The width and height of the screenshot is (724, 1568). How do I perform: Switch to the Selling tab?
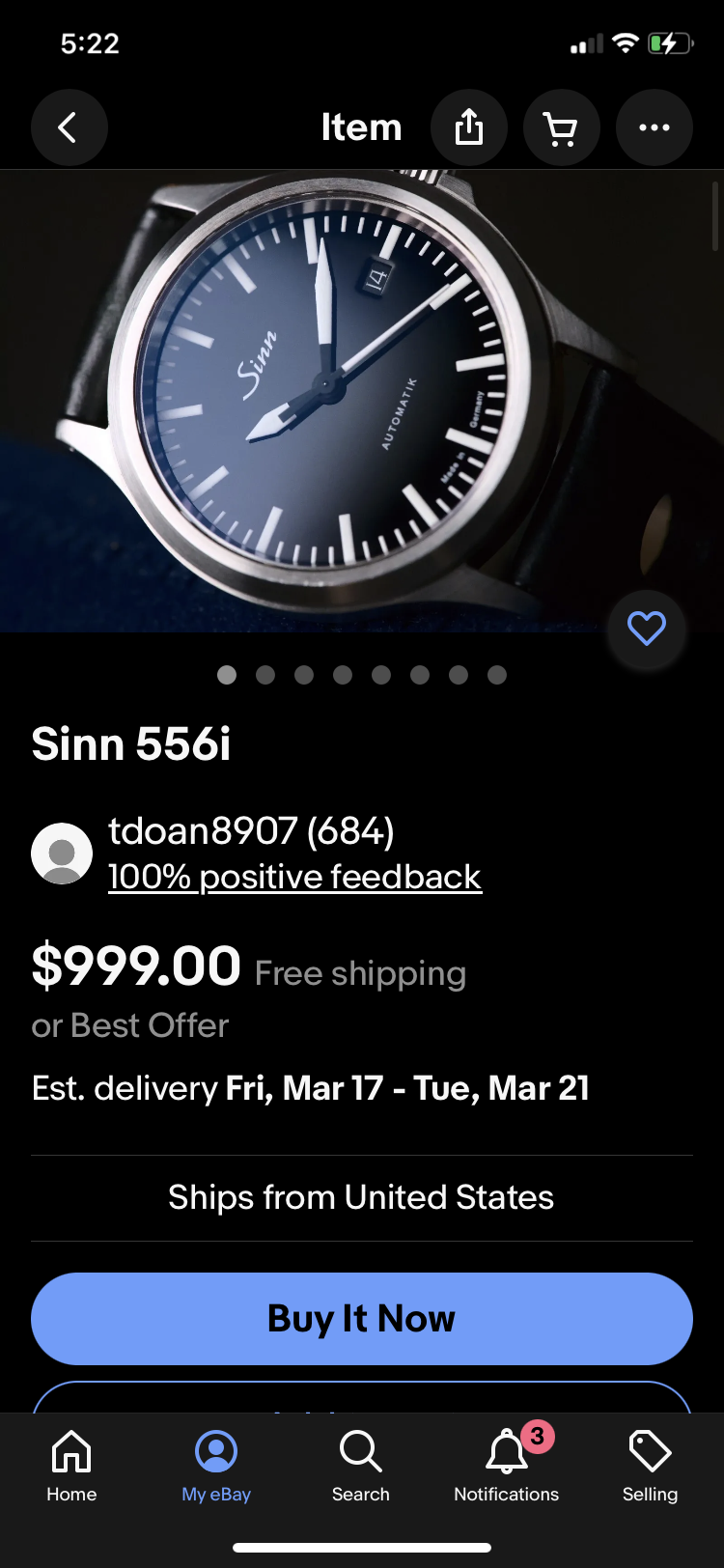650,1467
